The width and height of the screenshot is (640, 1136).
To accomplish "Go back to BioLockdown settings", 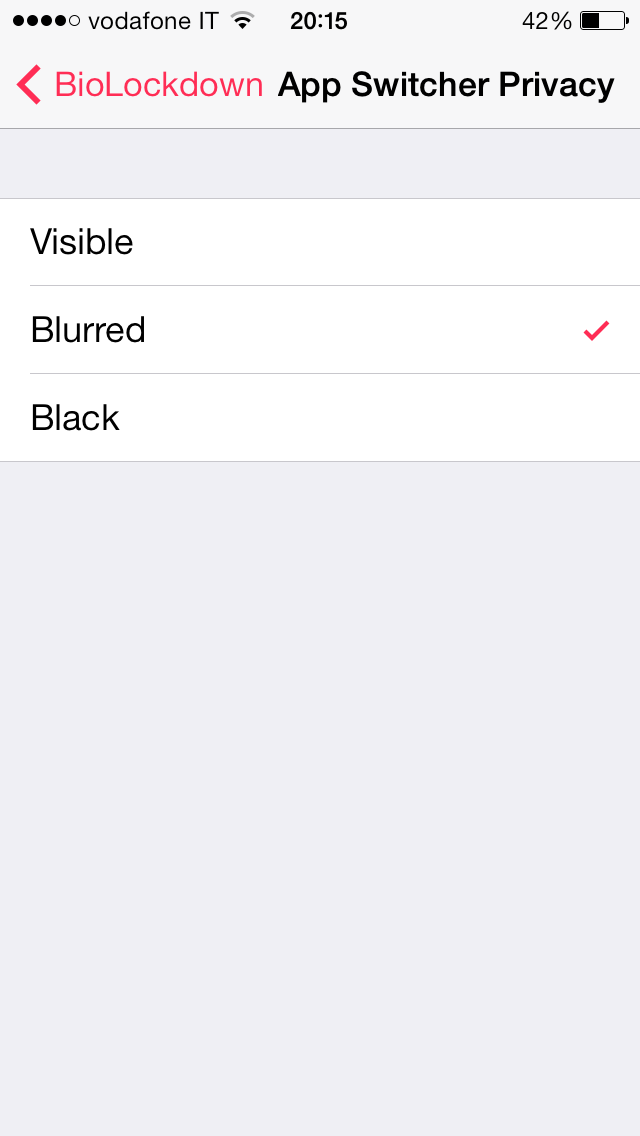I will click(x=140, y=85).
